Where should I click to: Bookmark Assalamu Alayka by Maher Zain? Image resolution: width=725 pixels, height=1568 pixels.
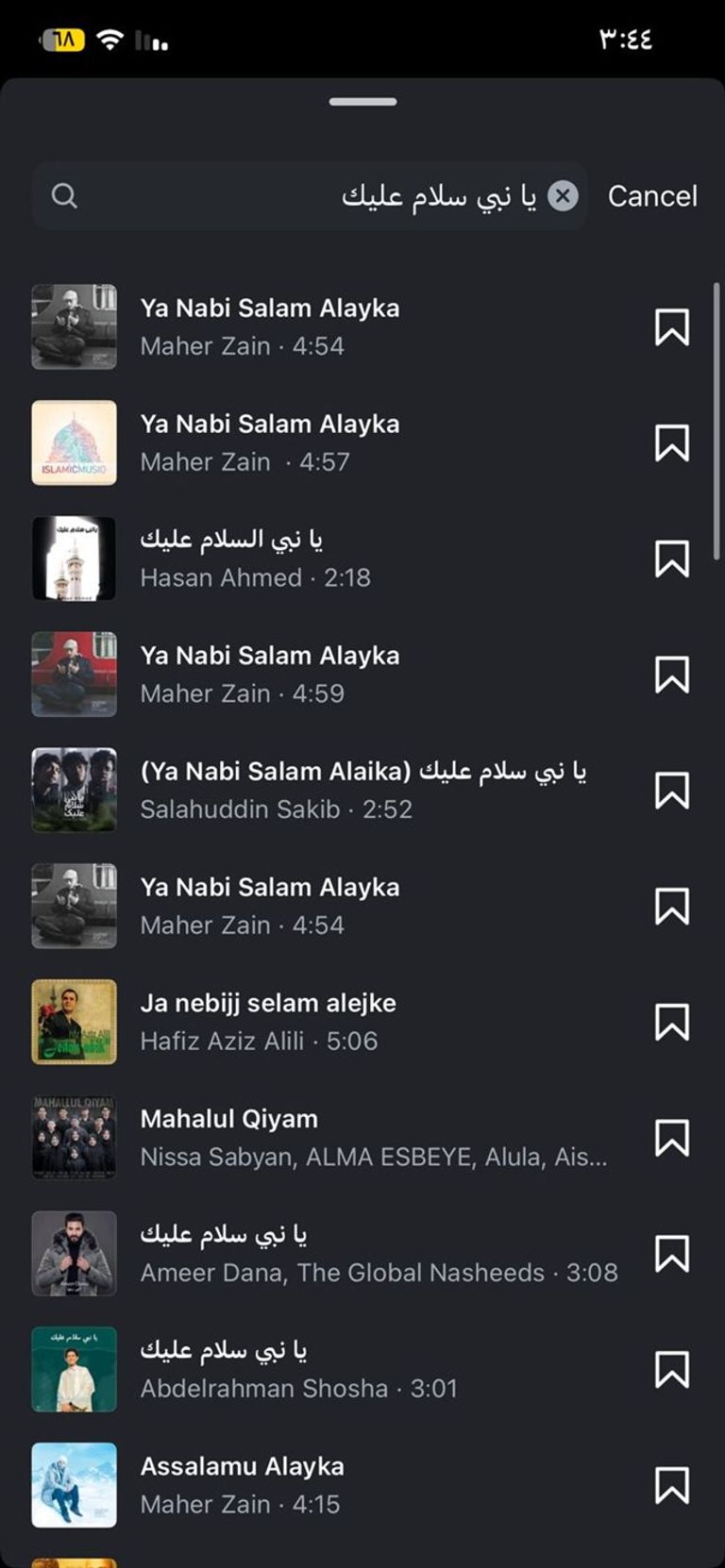point(673,1484)
